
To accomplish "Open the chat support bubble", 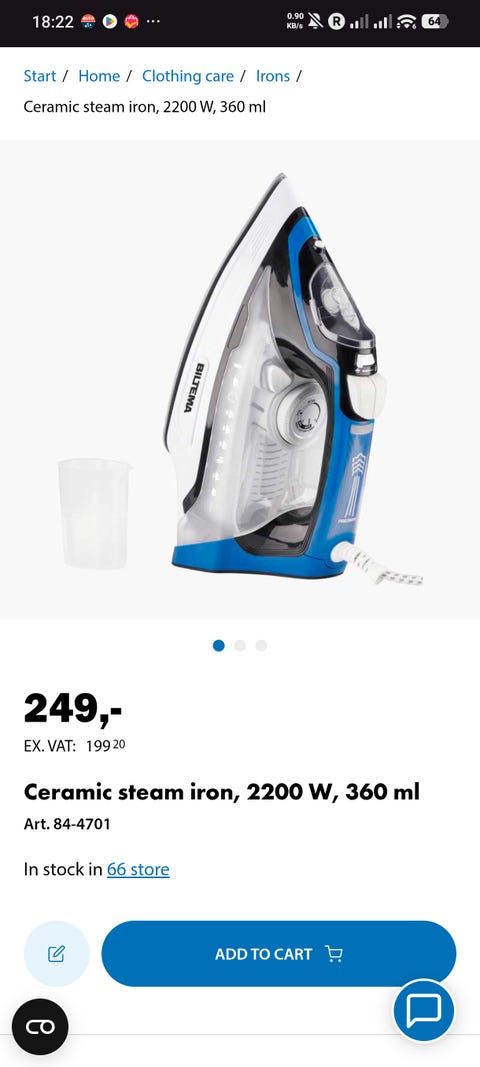I will click(x=423, y=1011).
